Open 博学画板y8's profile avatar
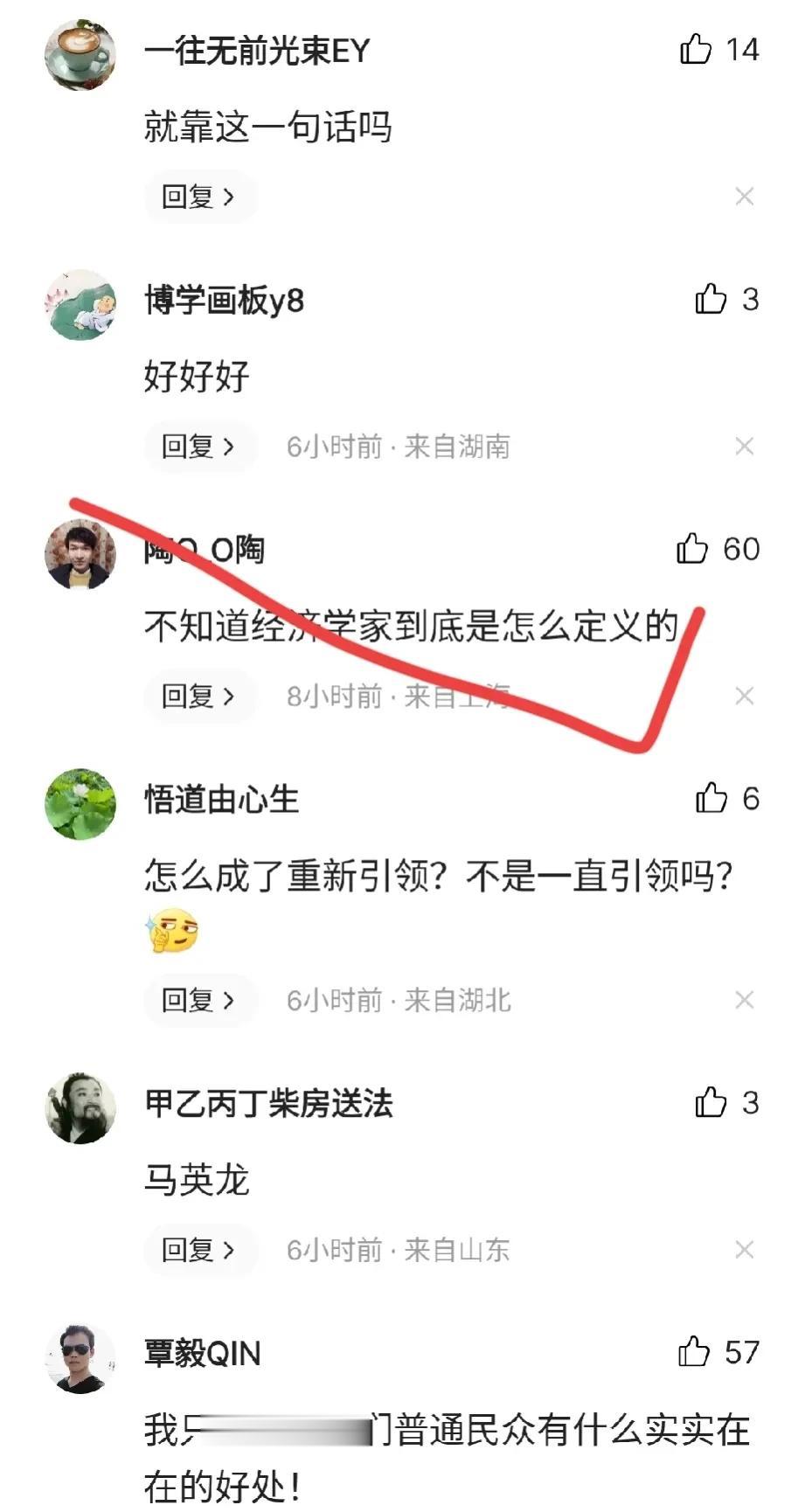The height and width of the screenshot is (1512, 805). point(80,305)
